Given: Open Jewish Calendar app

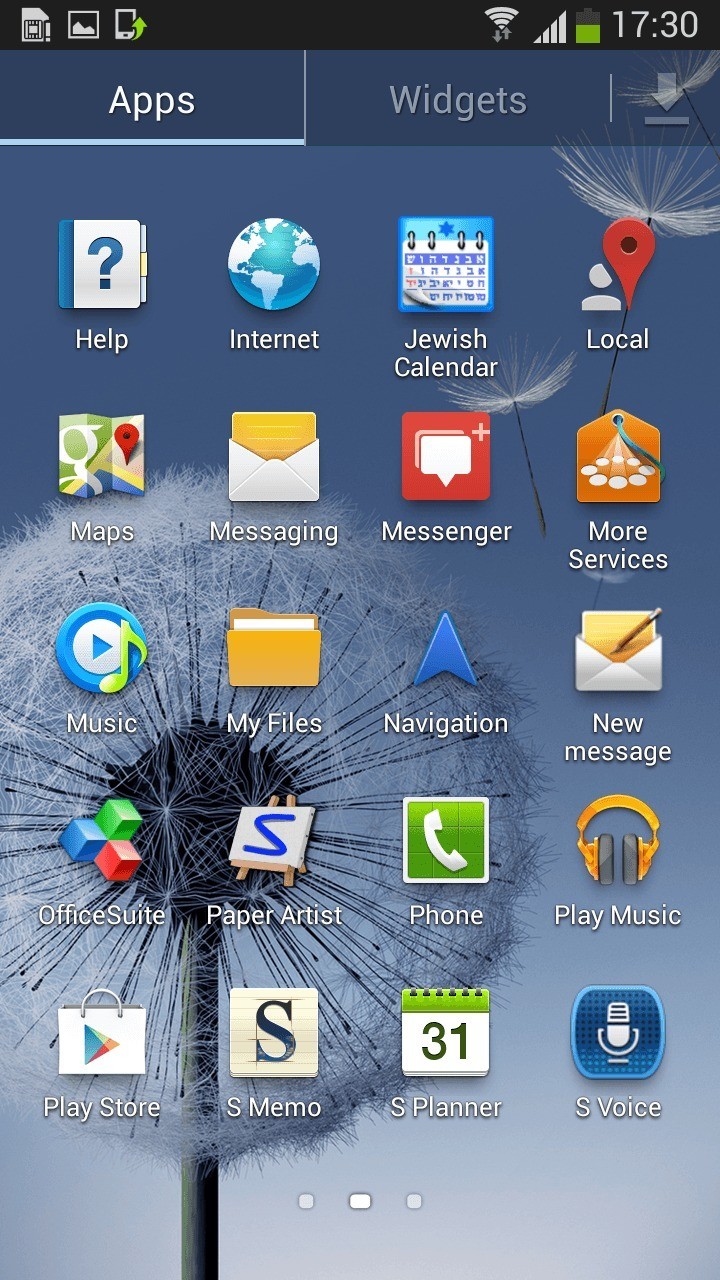Looking at the screenshot, I should (446, 265).
